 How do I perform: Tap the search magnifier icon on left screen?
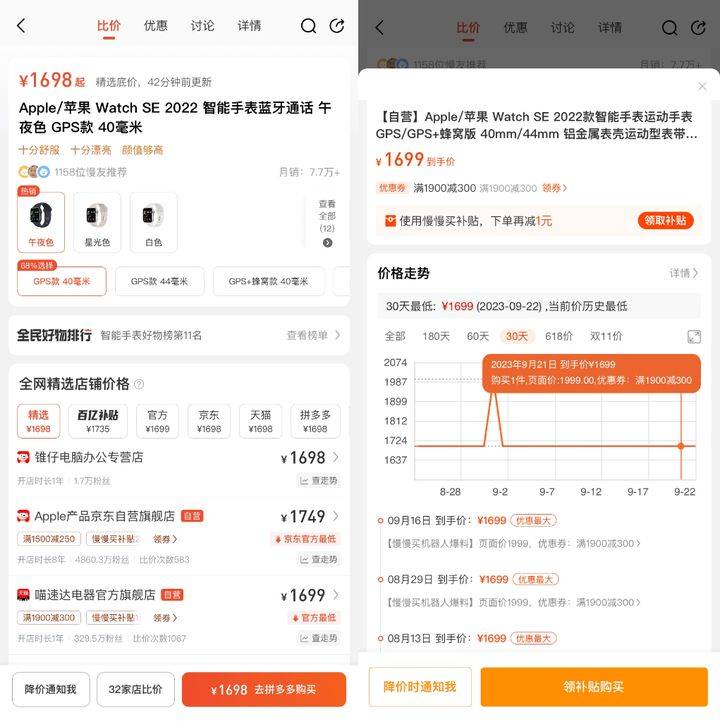(x=309, y=27)
